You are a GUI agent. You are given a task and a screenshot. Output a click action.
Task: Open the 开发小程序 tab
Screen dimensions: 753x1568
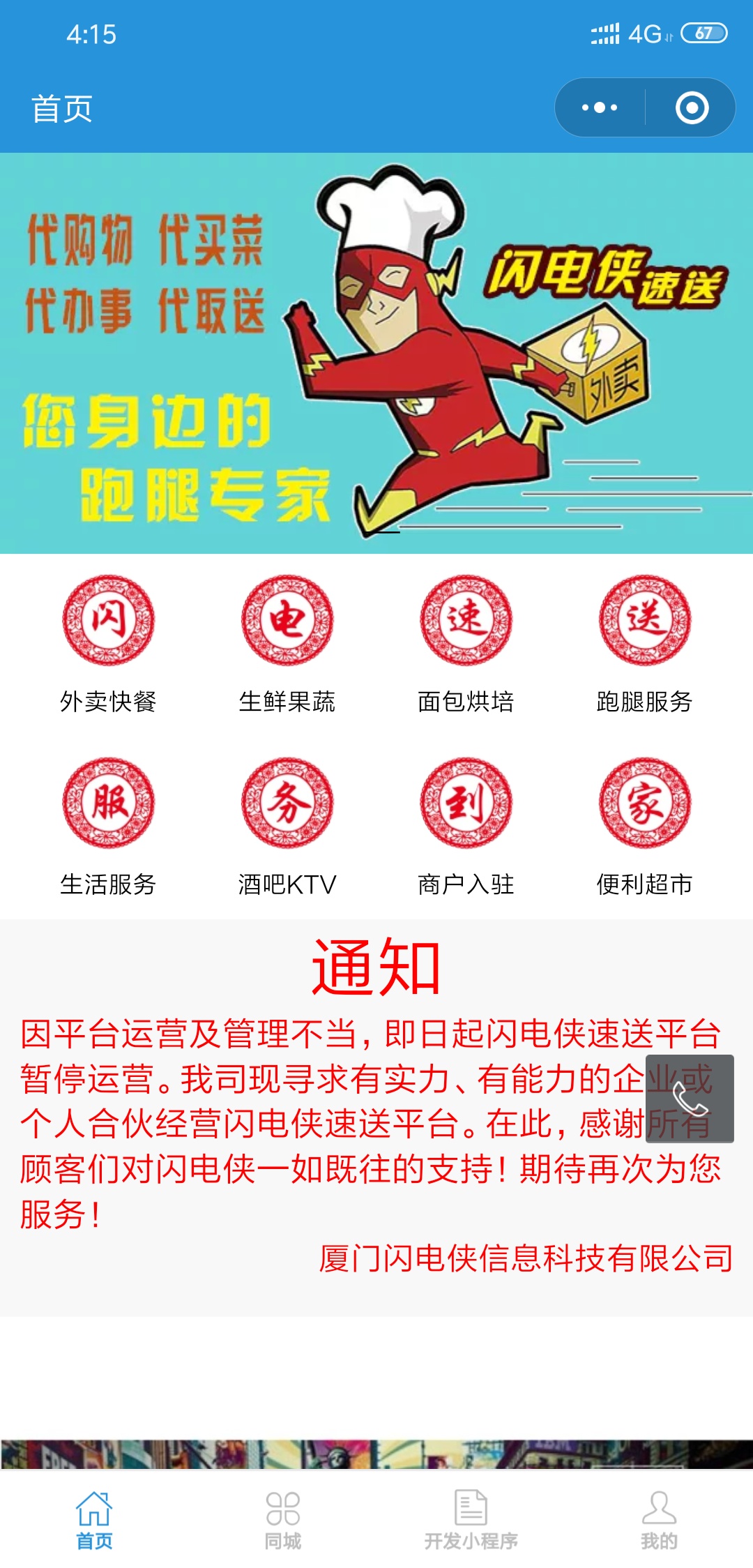[471, 1521]
